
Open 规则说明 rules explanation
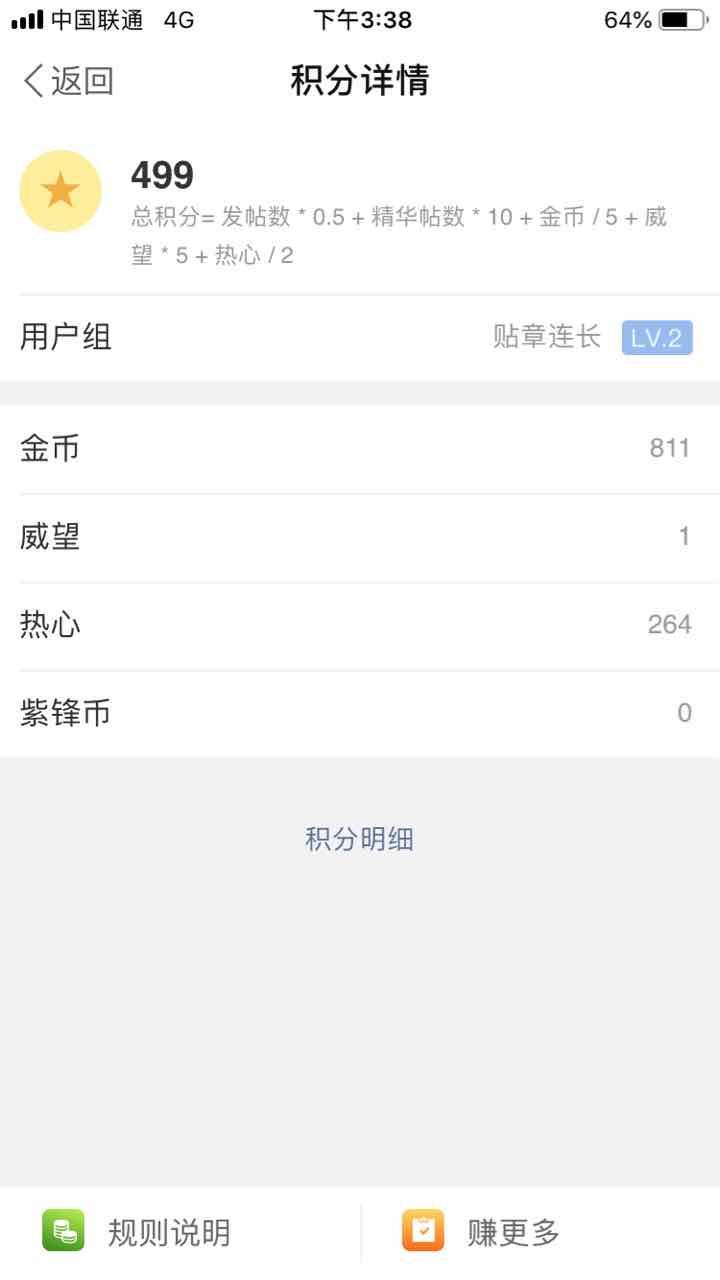click(140, 1232)
